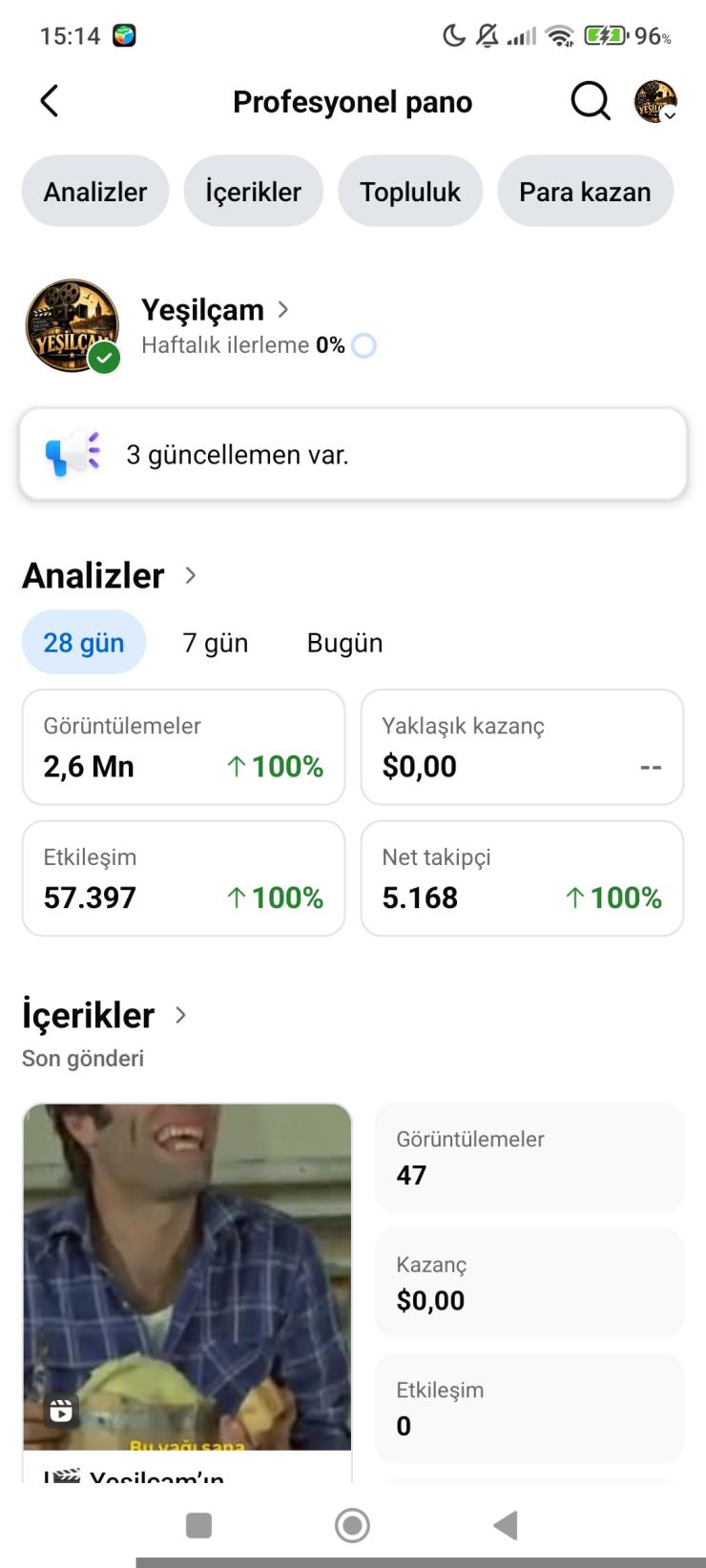Tap the system home button
This screenshot has height=1568, width=706.
pyautogui.click(x=352, y=1525)
